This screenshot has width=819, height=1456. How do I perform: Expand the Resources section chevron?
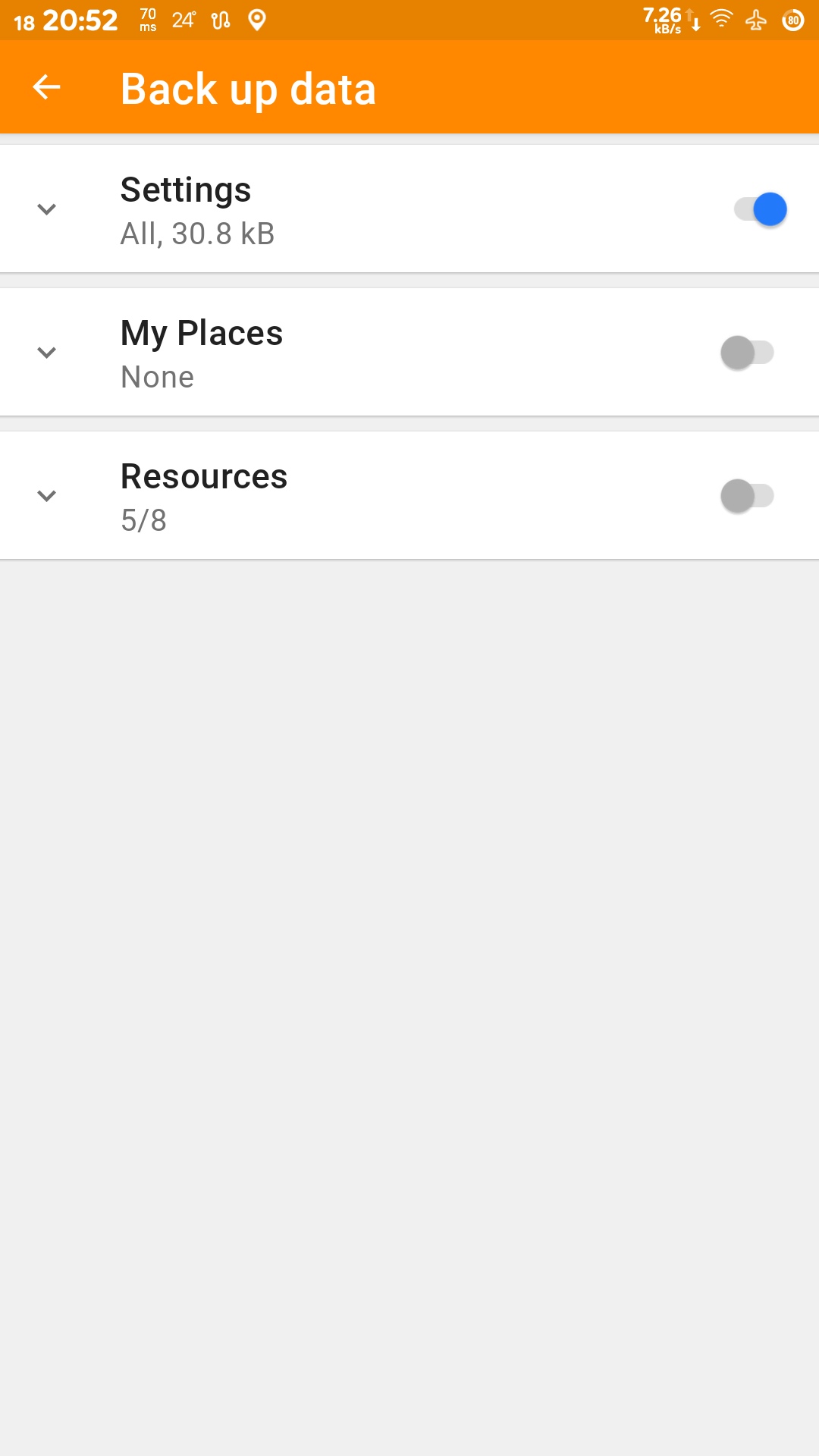[47, 496]
